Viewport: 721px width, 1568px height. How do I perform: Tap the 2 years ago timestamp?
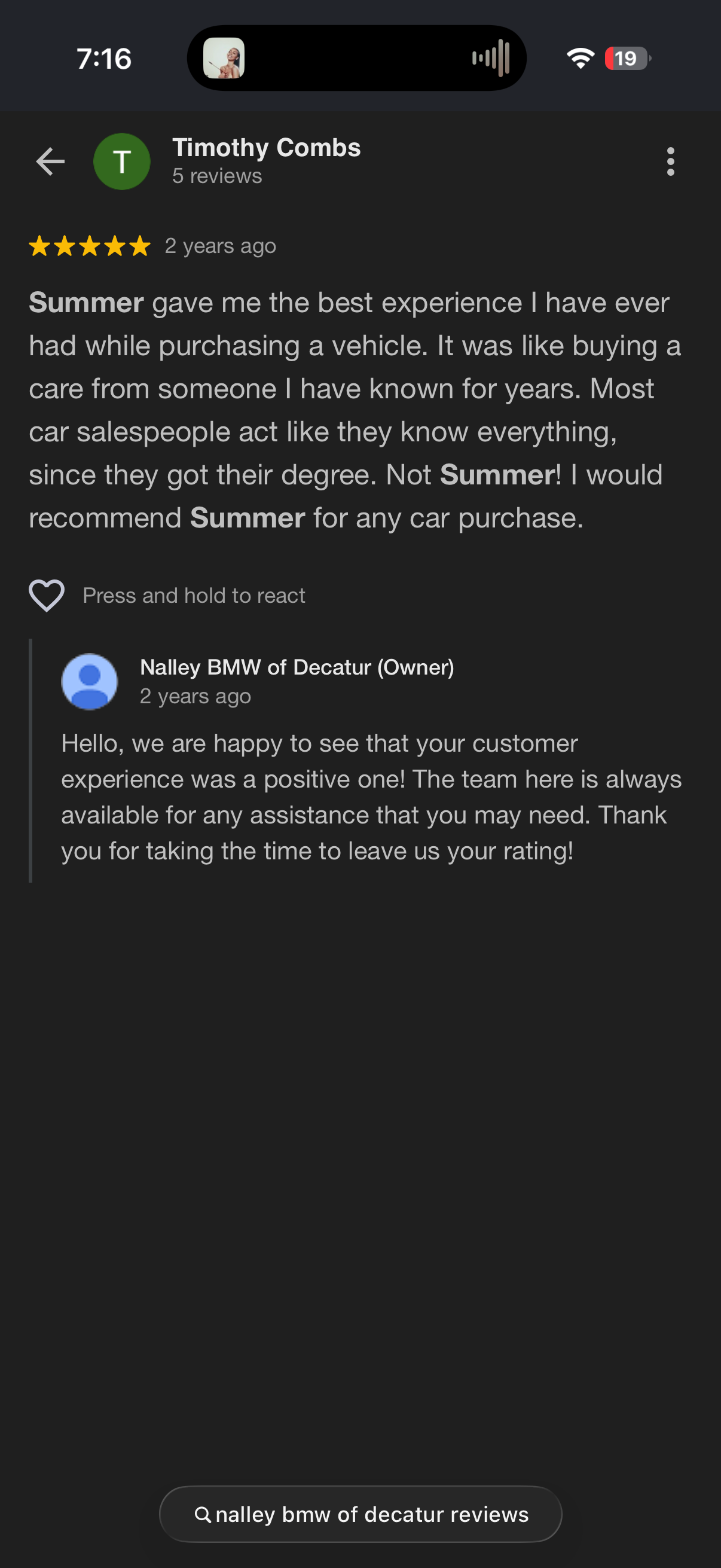point(219,246)
